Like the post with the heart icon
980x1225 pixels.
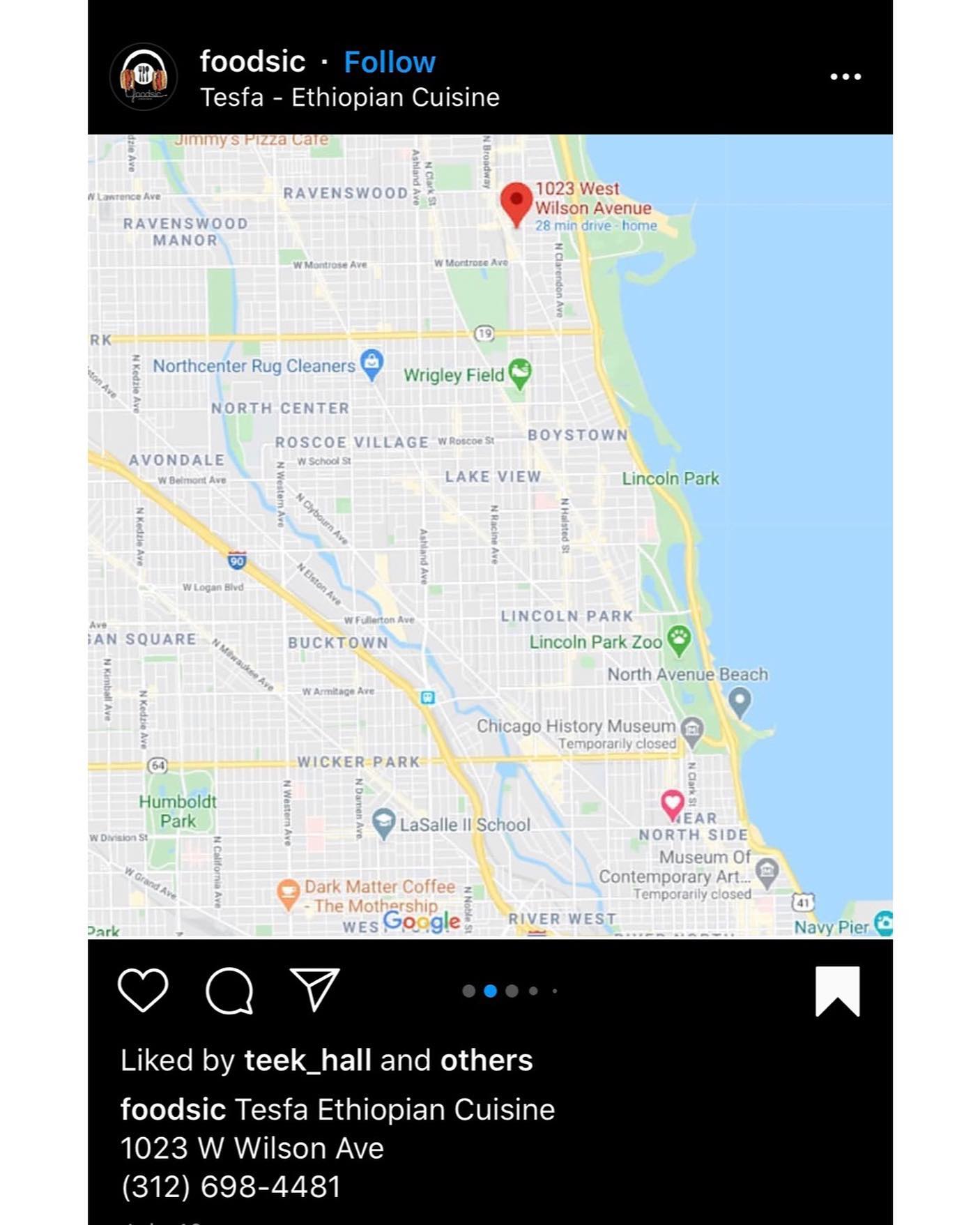[143, 989]
